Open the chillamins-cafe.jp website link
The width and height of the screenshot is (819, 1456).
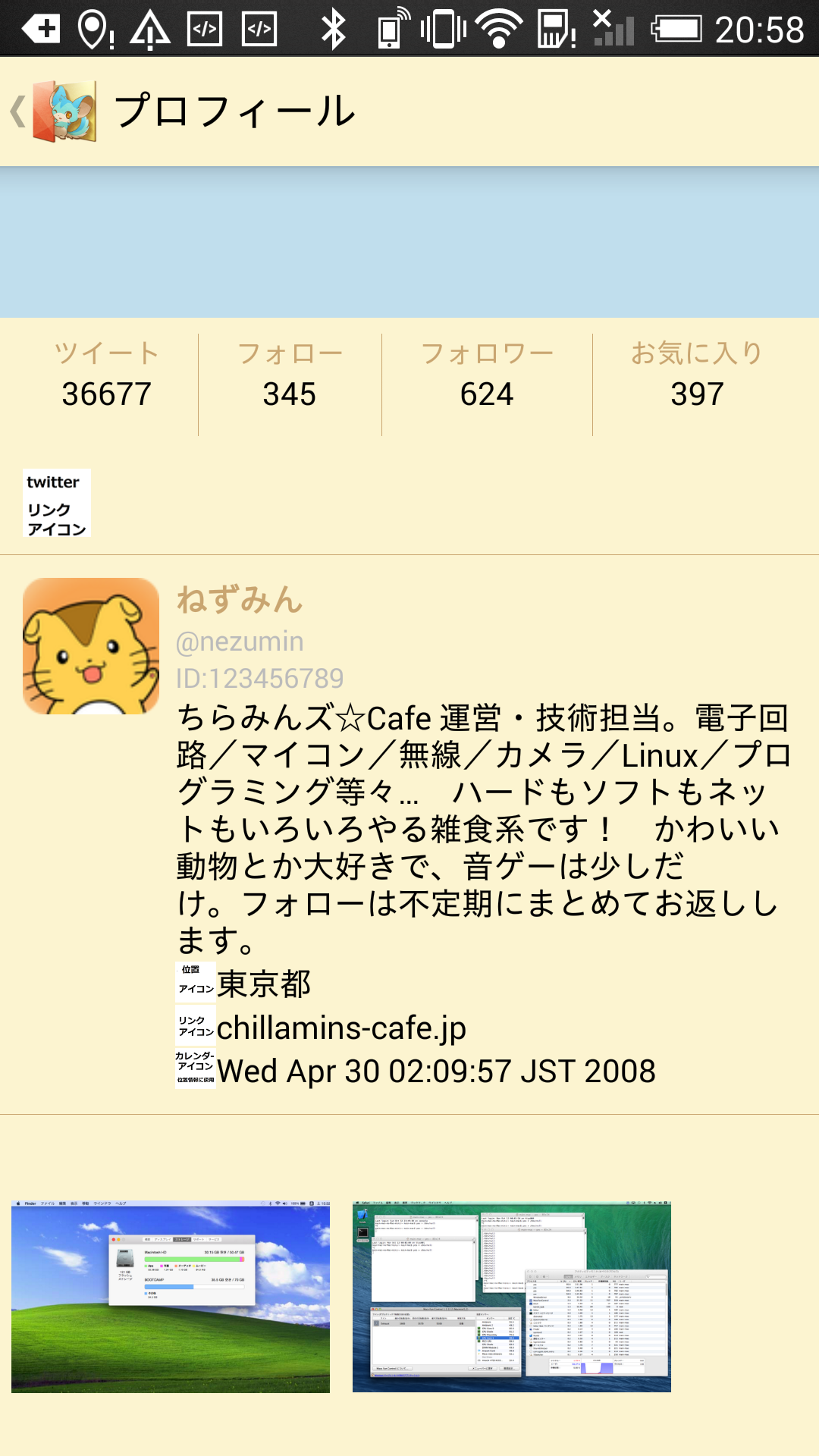pyautogui.click(x=341, y=1028)
